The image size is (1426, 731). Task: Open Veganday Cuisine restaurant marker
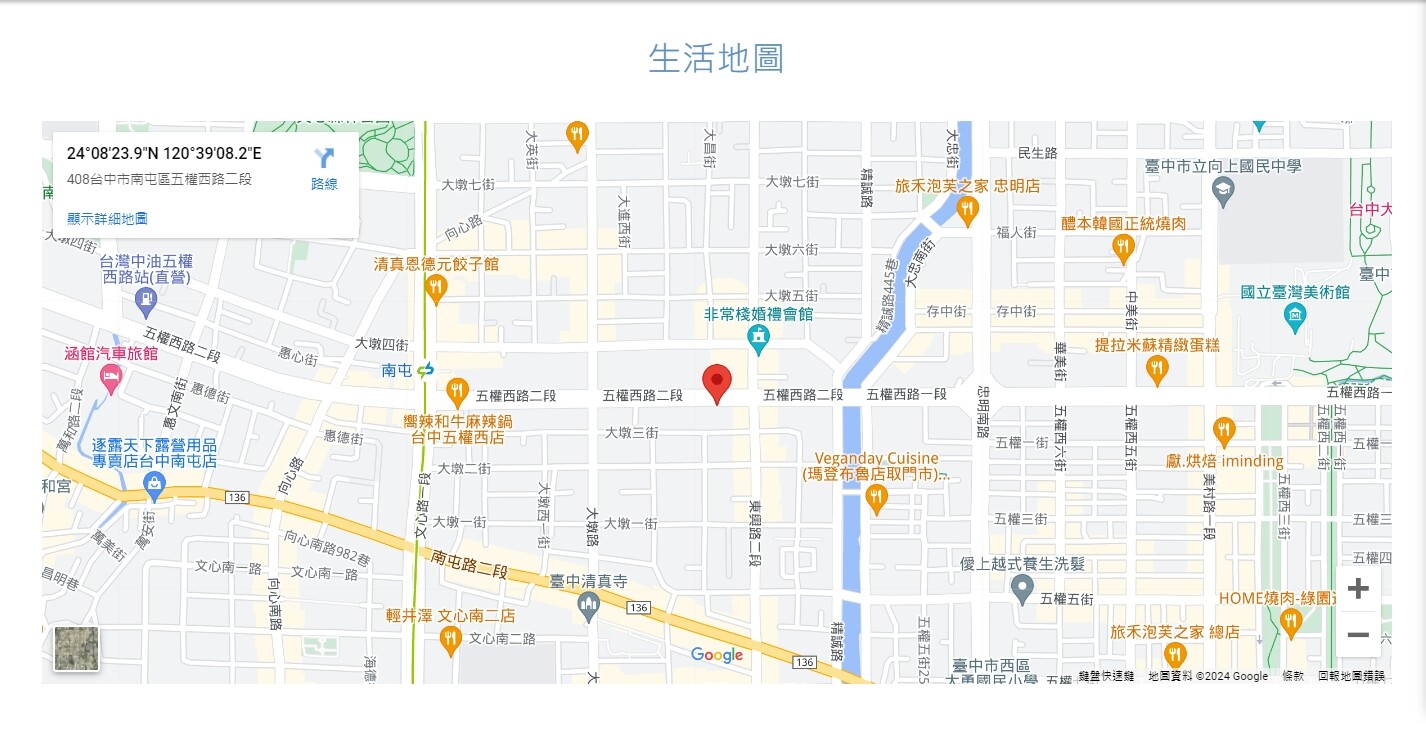click(x=876, y=497)
